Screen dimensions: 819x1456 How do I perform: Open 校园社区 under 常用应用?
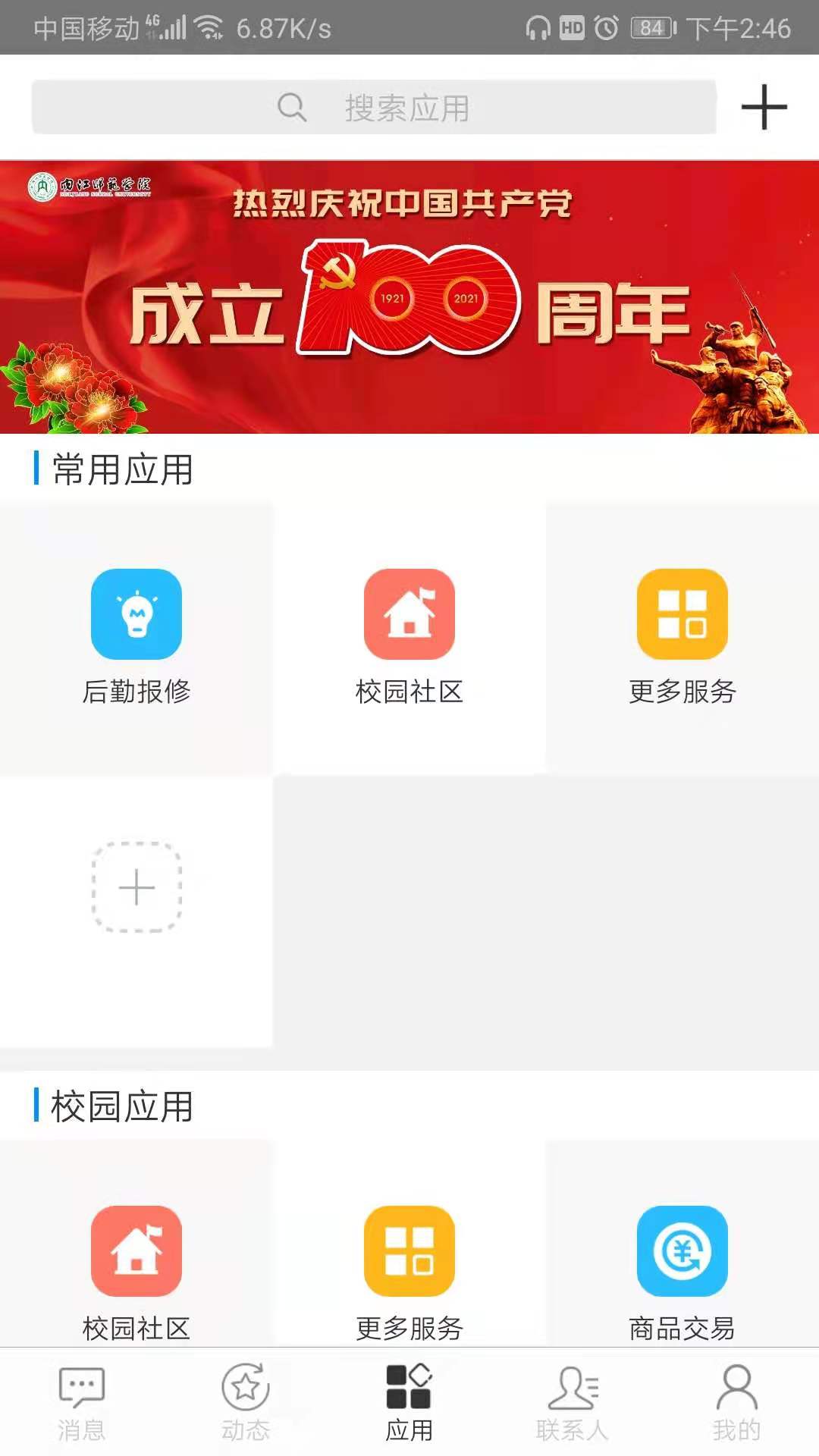pyautogui.click(x=409, y=635)
